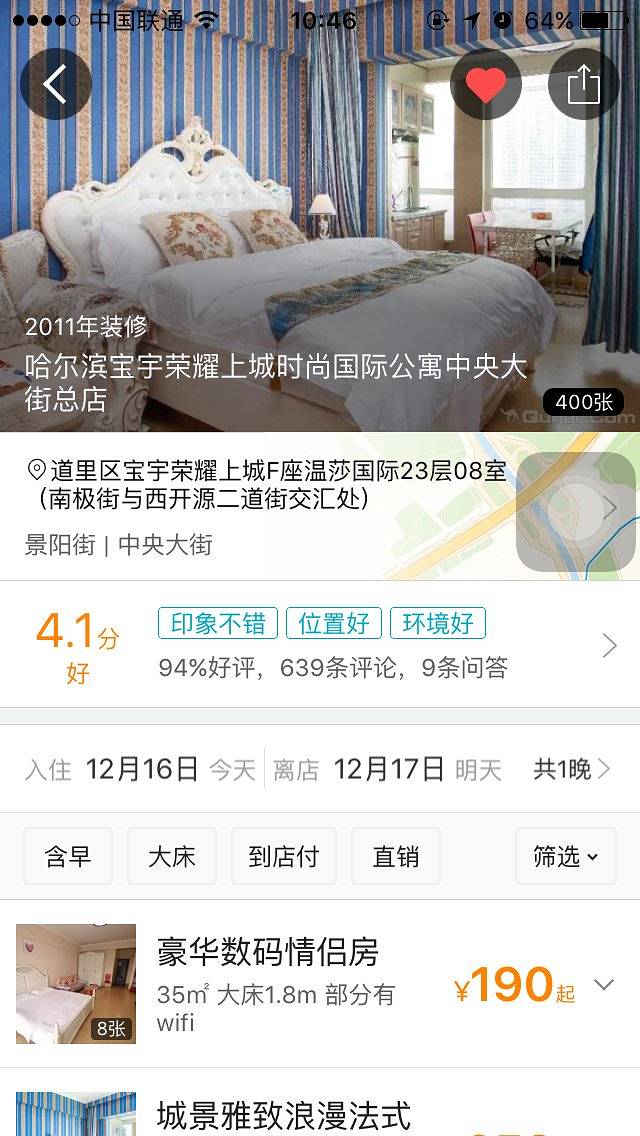View photos of 豪华数码情侣房
This screenshot has height=1136, width=640.
pos(76,984)
